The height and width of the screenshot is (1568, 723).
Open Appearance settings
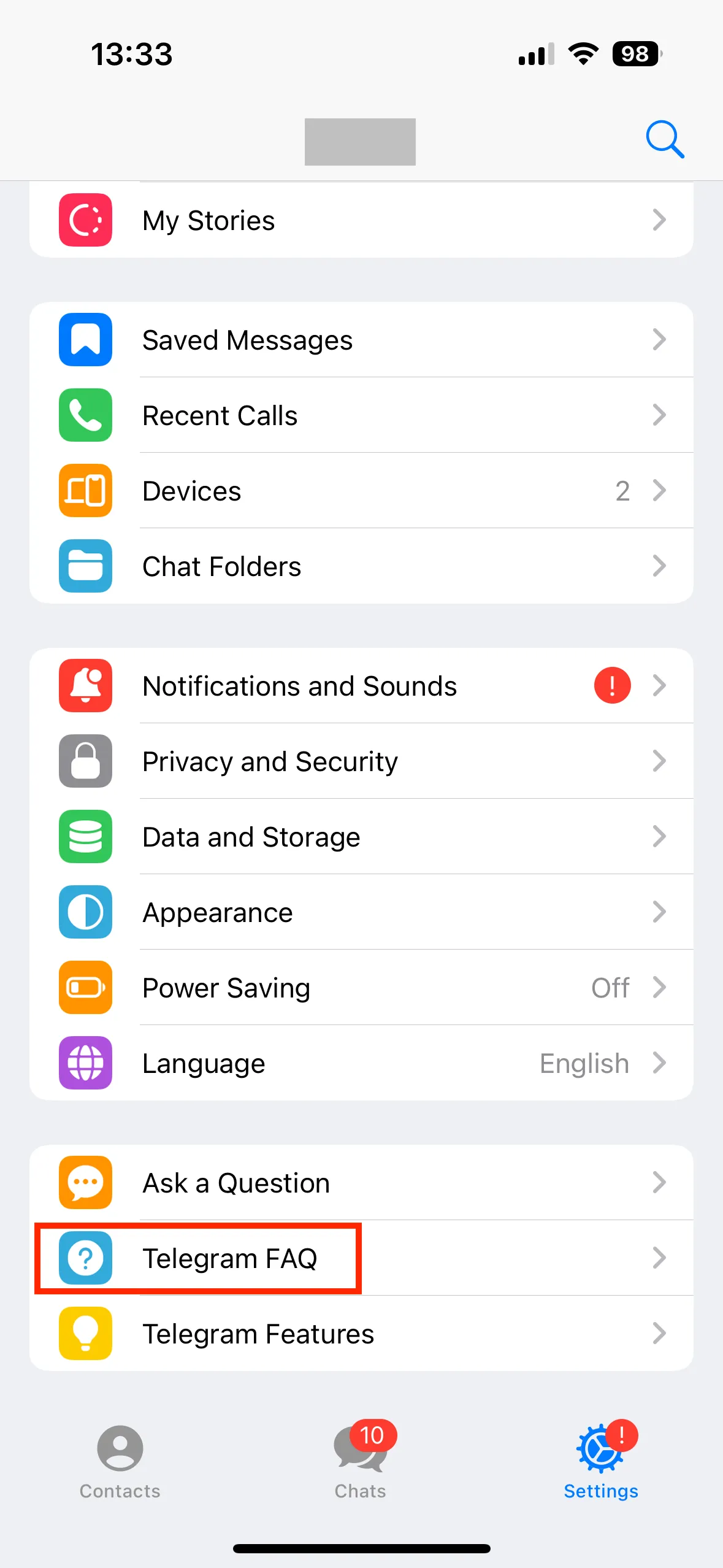361,912
